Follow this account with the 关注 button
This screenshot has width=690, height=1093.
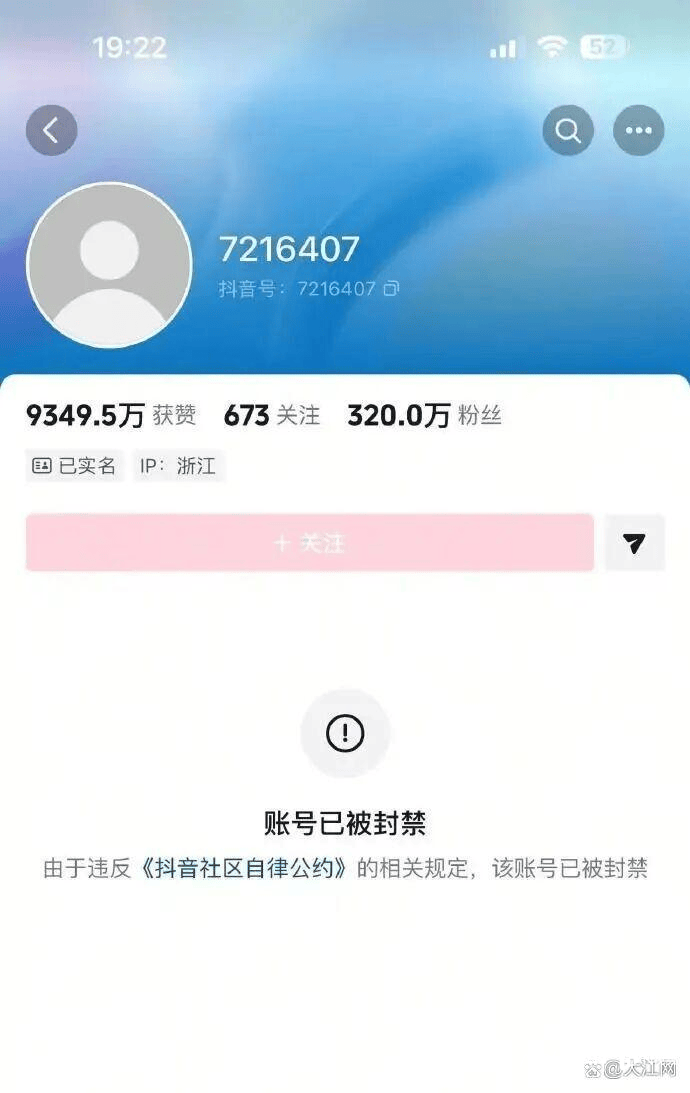310,543
